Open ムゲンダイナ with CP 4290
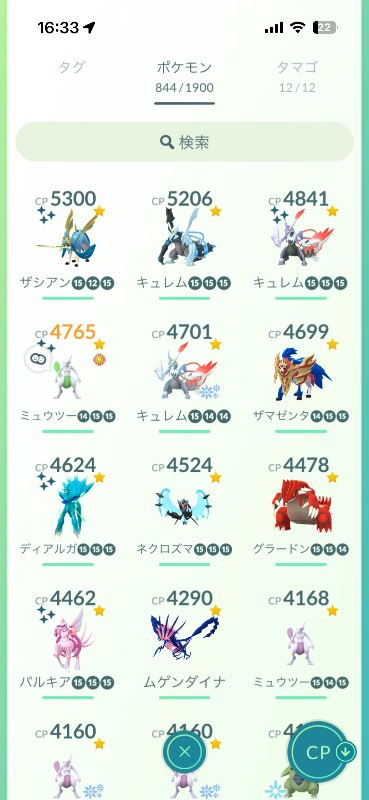 point(184,643)
